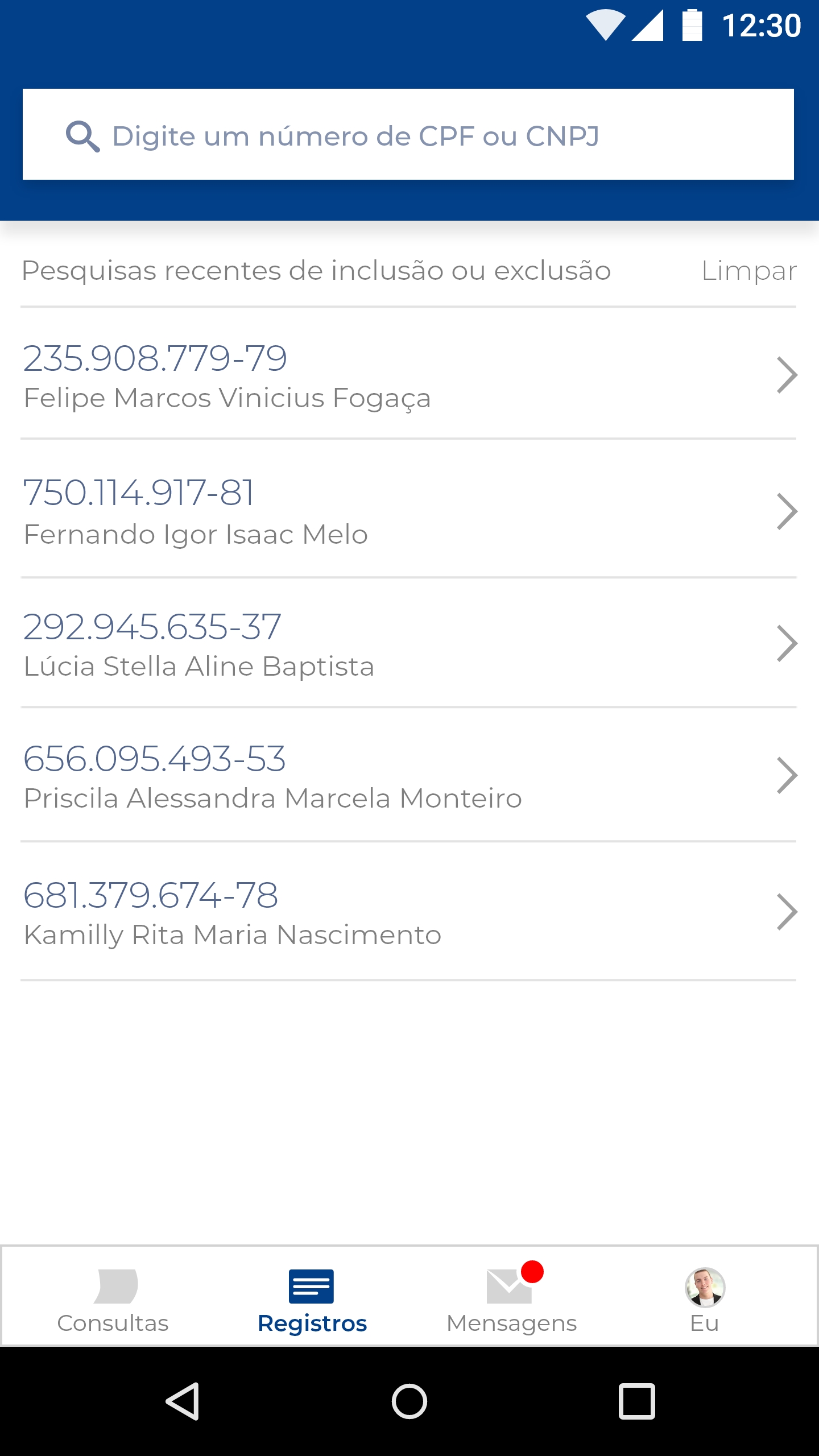Open Fernando Igor Isaac Melo's record
This screenshot has height=1456, width=819.
[408, 510]
